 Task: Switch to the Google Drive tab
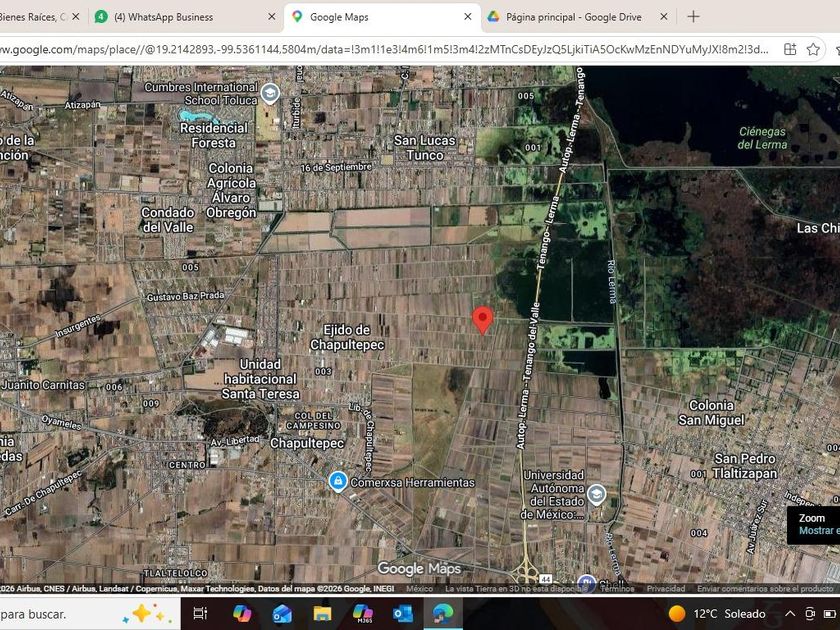pyautogui.click(x=573, y=17)
